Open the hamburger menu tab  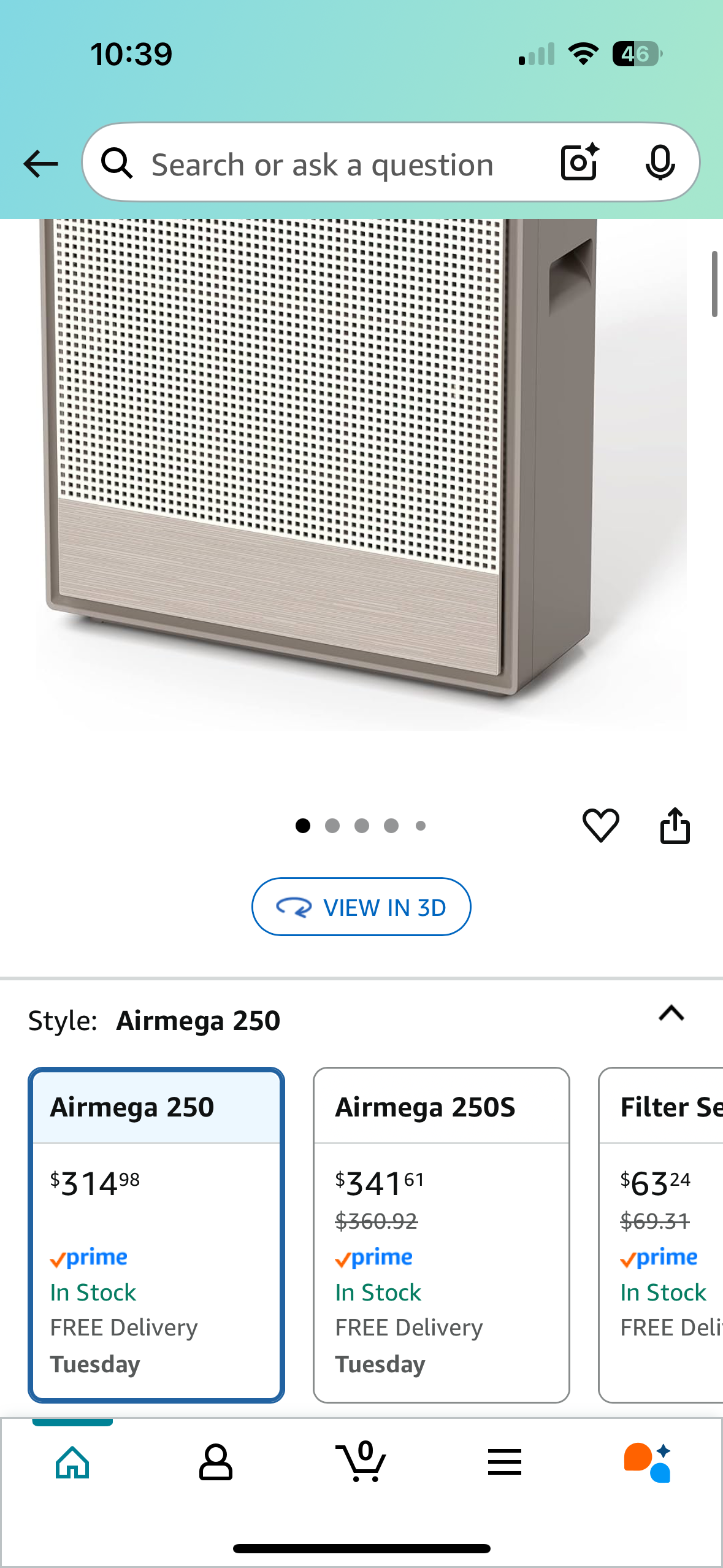point(505,1462)
